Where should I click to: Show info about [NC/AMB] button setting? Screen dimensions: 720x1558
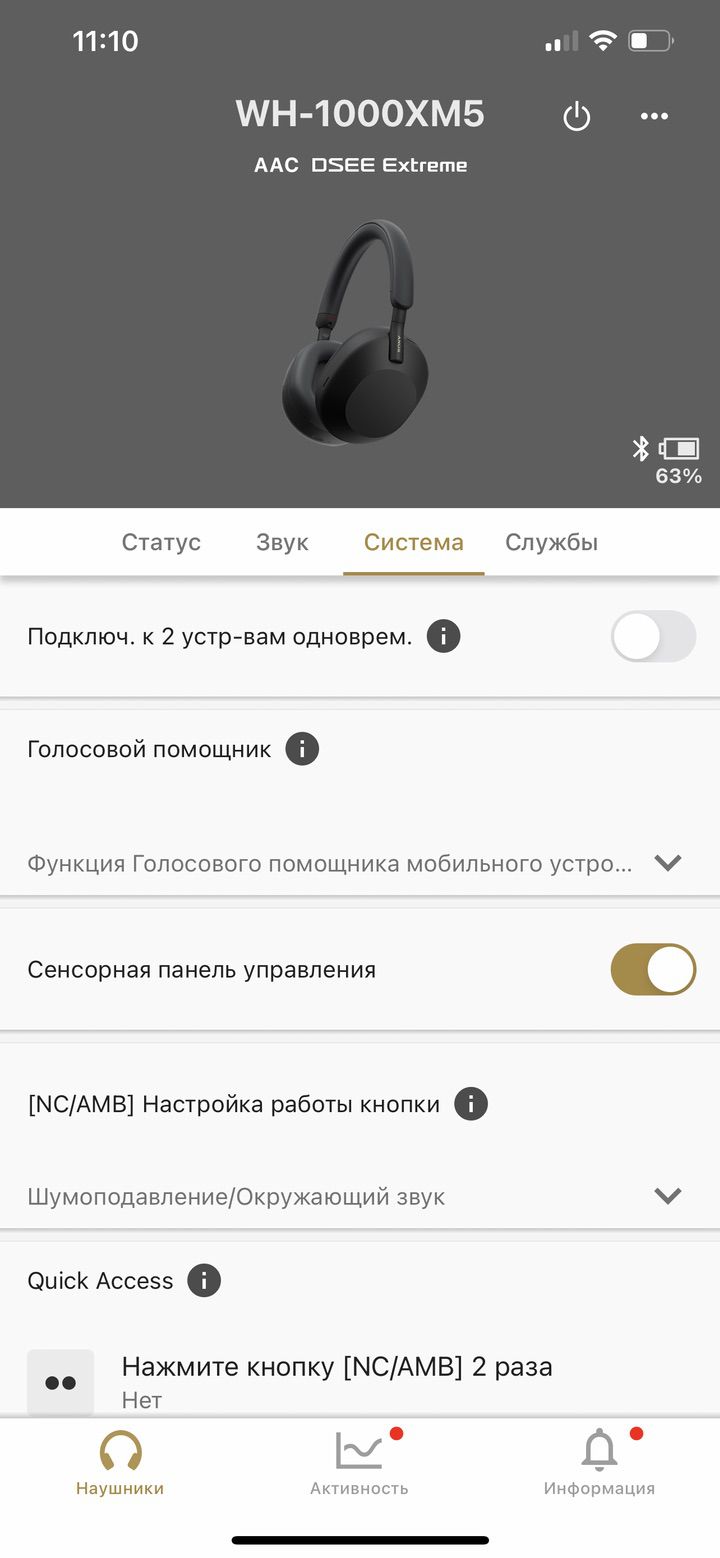[471, 1104]
